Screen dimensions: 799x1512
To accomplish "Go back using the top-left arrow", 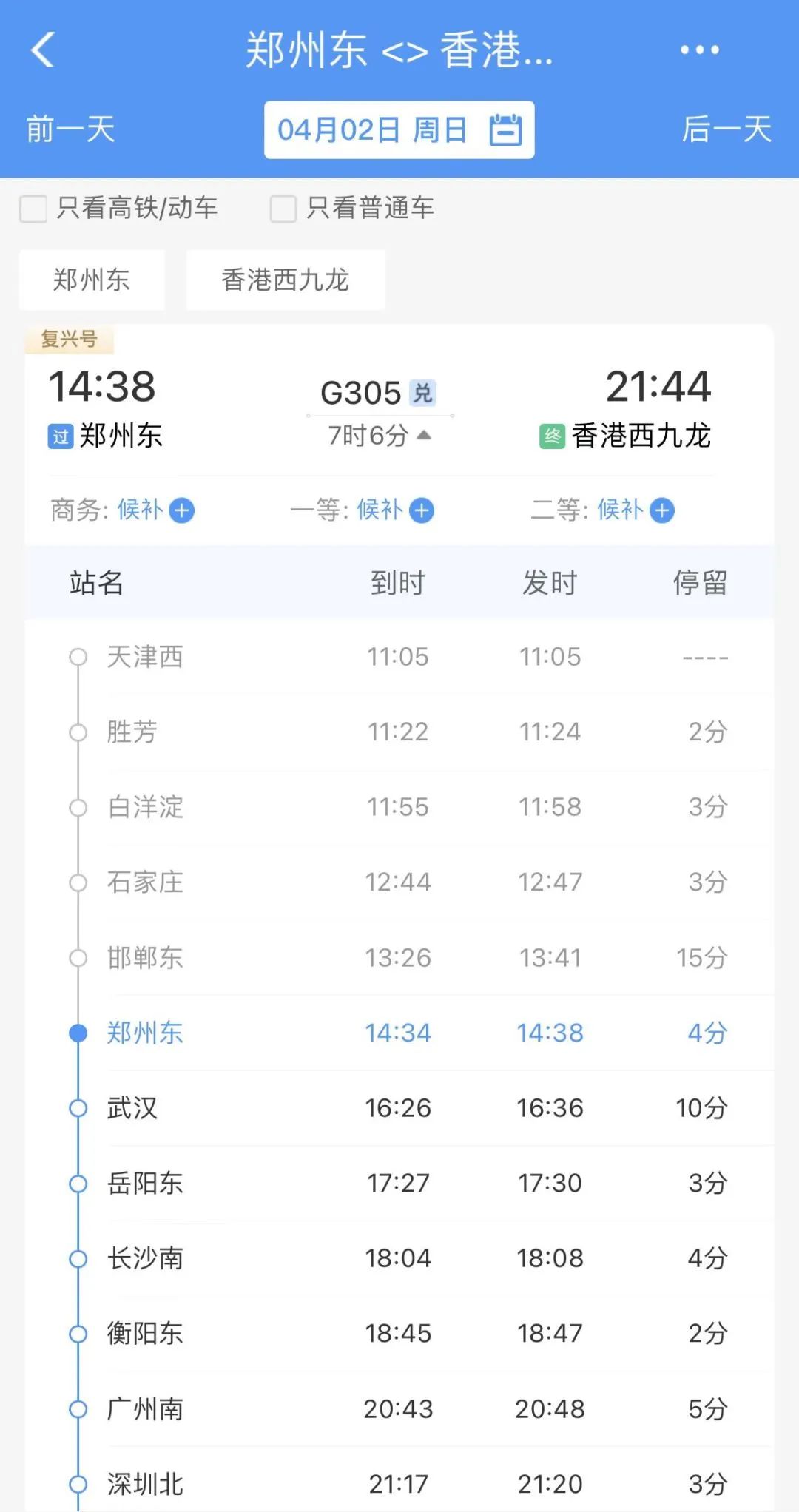I will click(43, 50).
